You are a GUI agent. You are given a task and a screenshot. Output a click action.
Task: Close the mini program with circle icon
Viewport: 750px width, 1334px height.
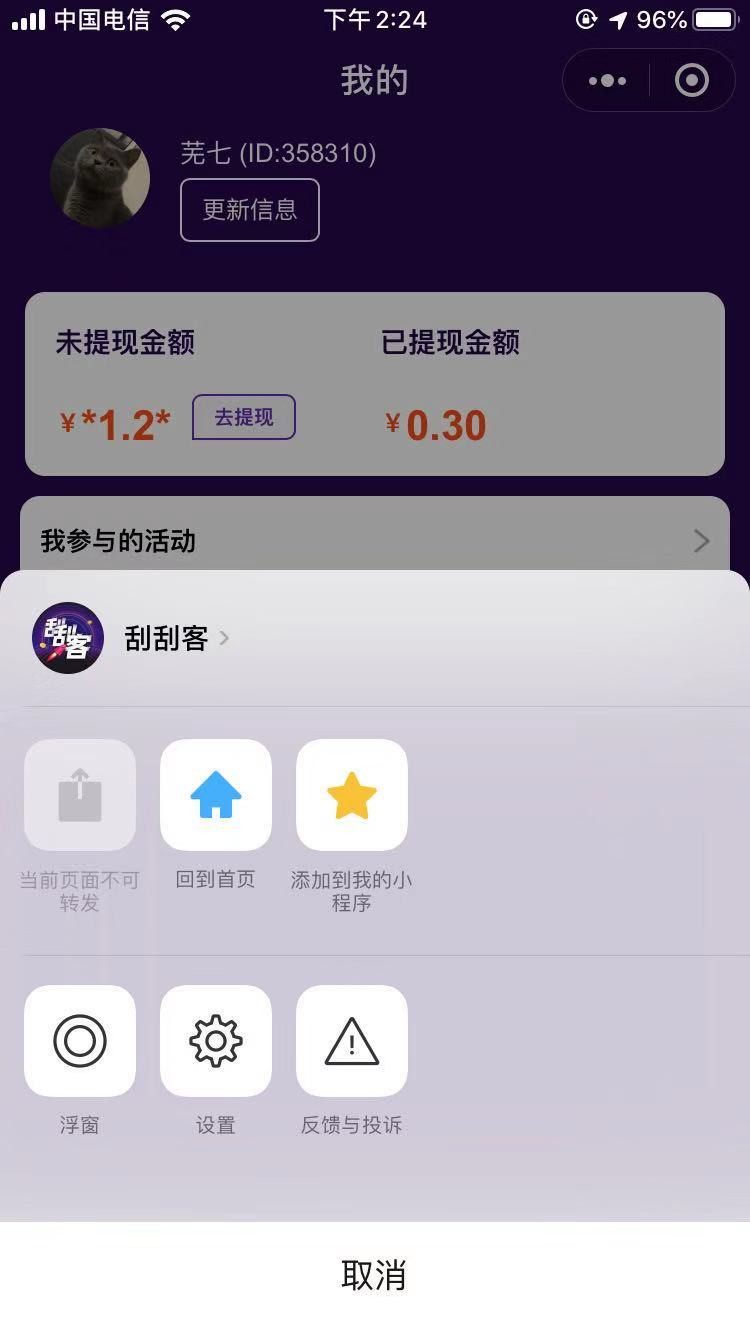point(692,81)
